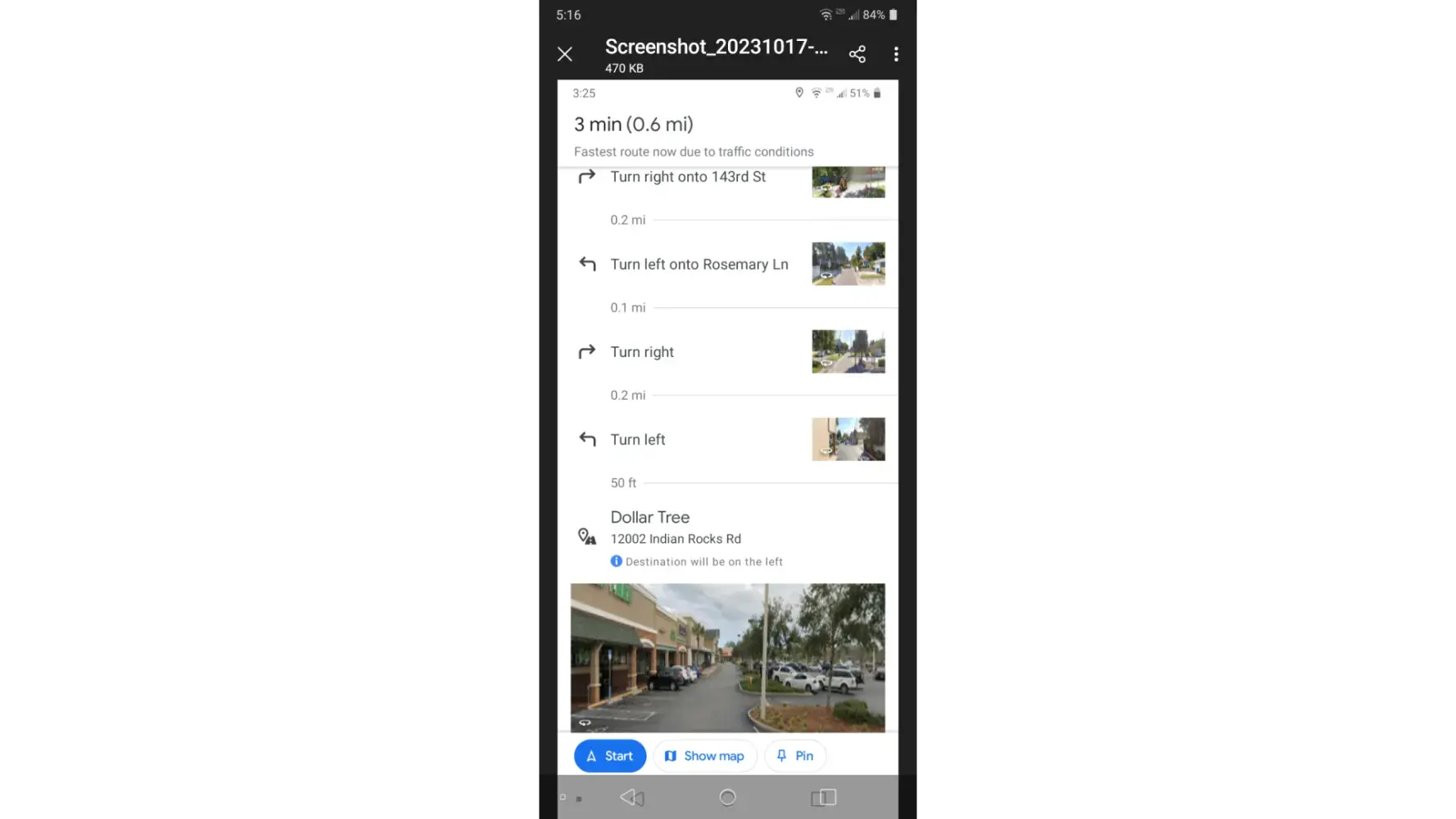Close the screenshot viewer
Image resolution: width=1456 pixels, height=819 pixels.
(565, 54)
